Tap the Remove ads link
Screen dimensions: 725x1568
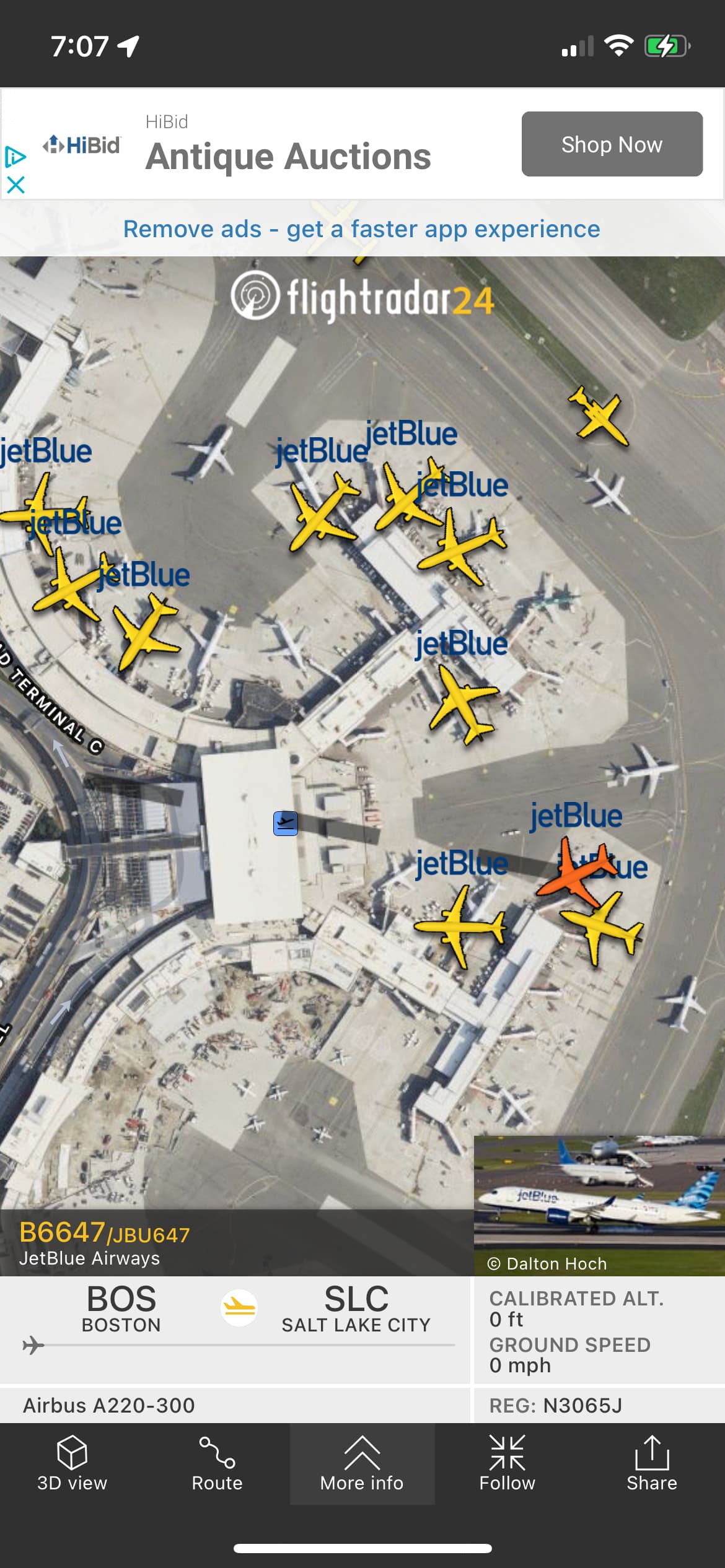click(362, 229)
